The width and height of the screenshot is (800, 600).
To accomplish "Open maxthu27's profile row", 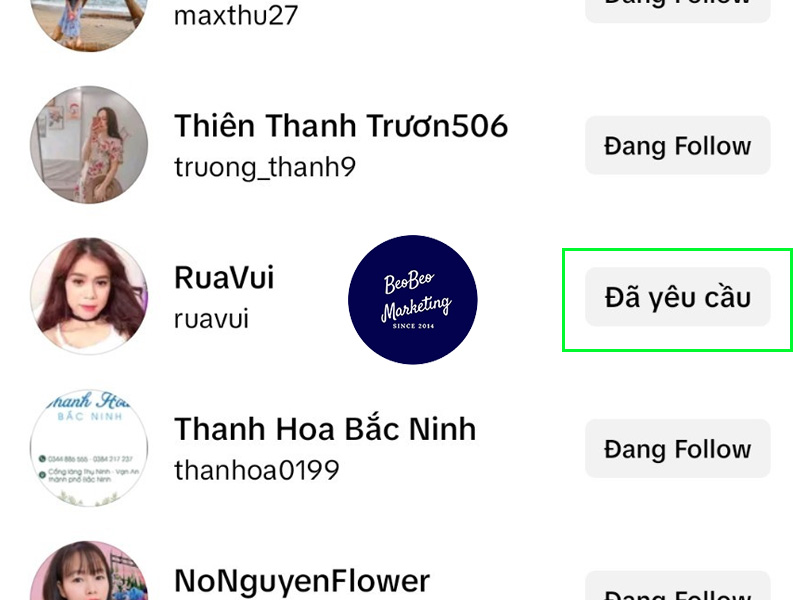I will pyautogui.click(x=236, y=16).
